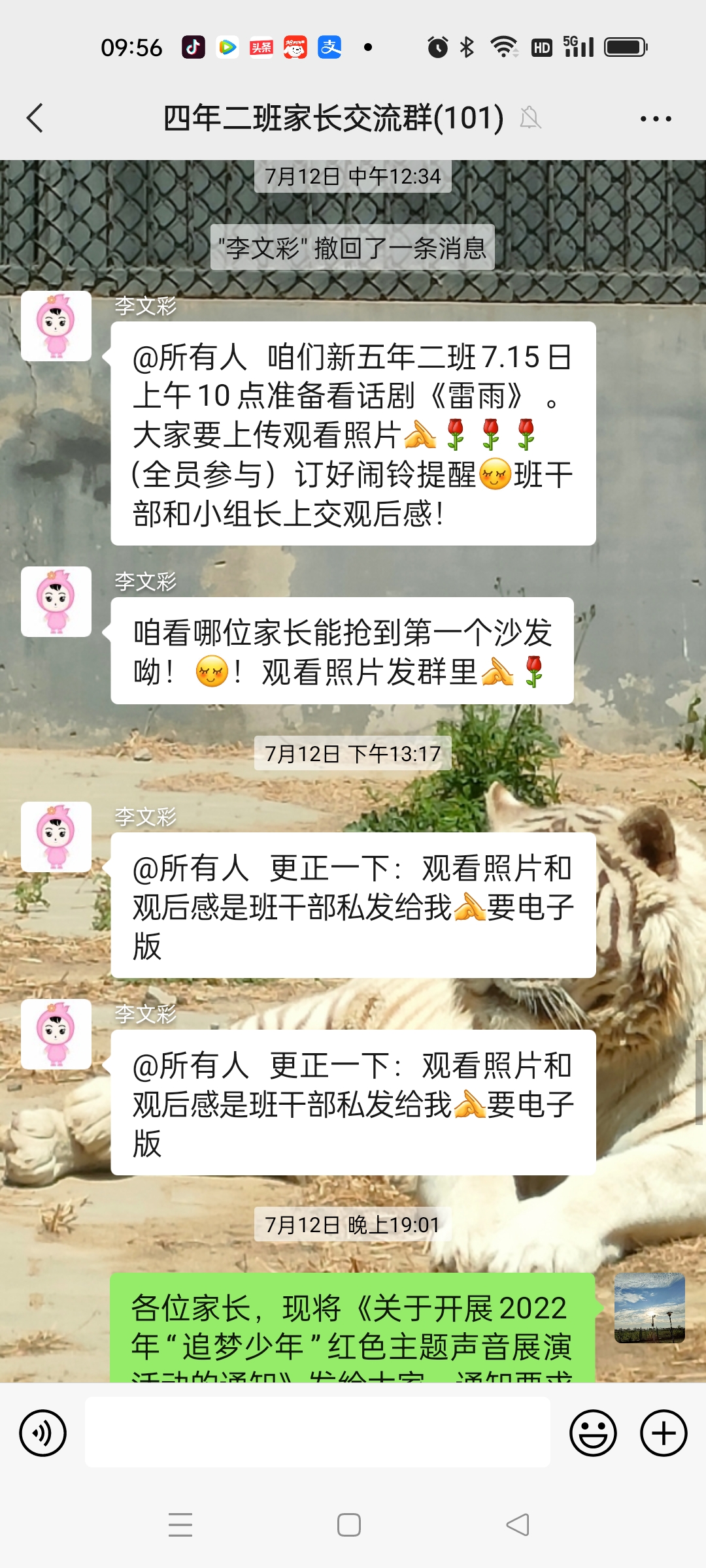Image resolution: width=706 pixels, height=1568 pixels.
Task: Go back from the group chat
Action: [x=35, y=118]
